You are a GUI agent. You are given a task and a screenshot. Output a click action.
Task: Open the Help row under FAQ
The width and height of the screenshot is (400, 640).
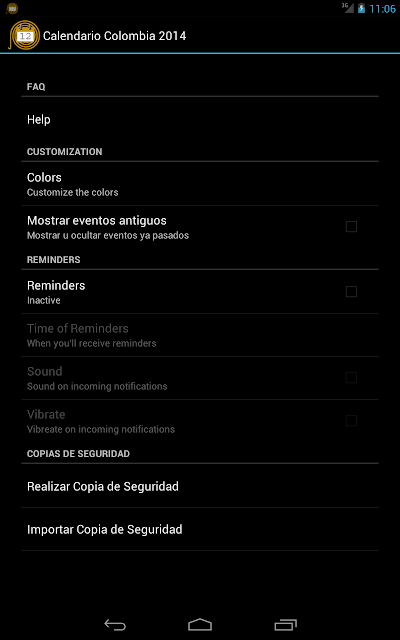pos(200,120)
